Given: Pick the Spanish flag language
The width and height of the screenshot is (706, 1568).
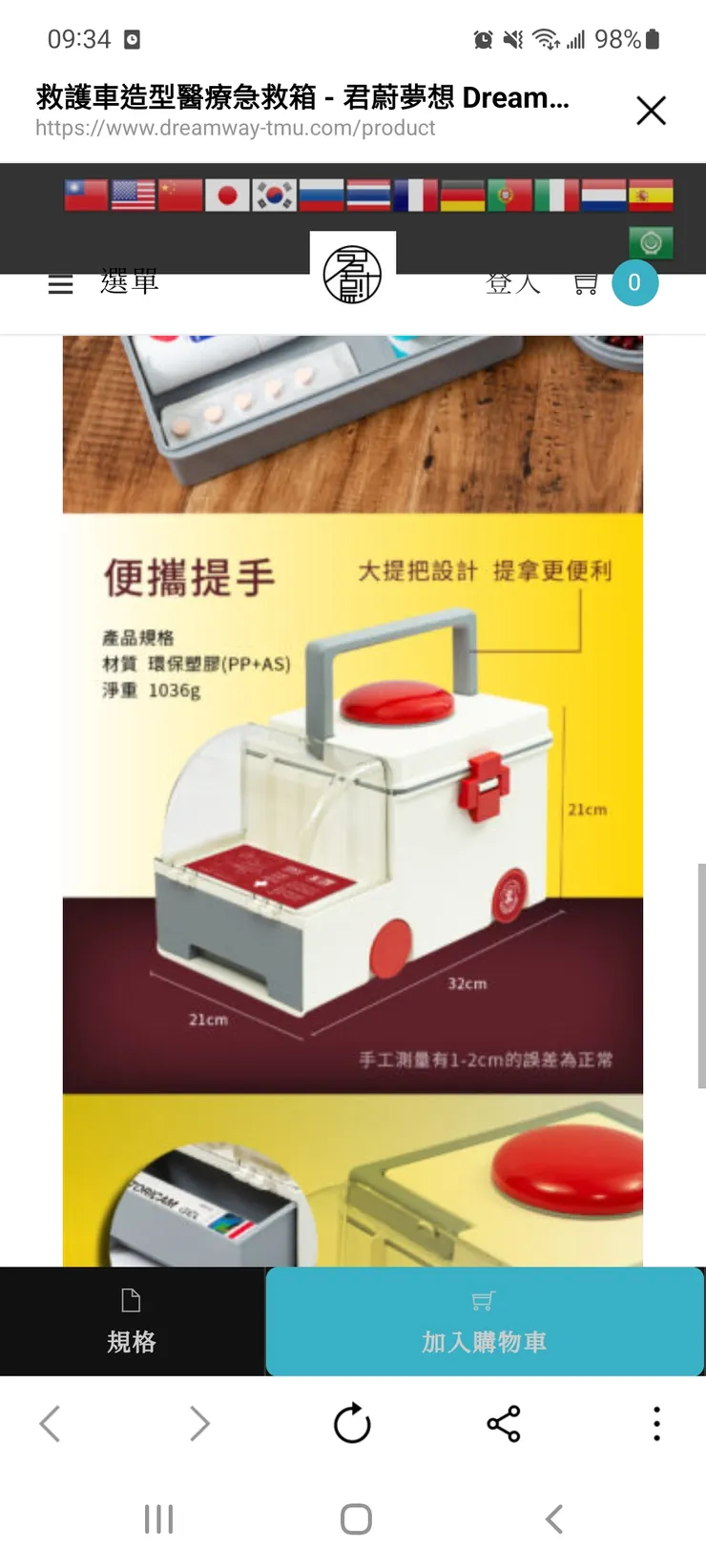Looking at the screenshot, I should click(651, 196).
